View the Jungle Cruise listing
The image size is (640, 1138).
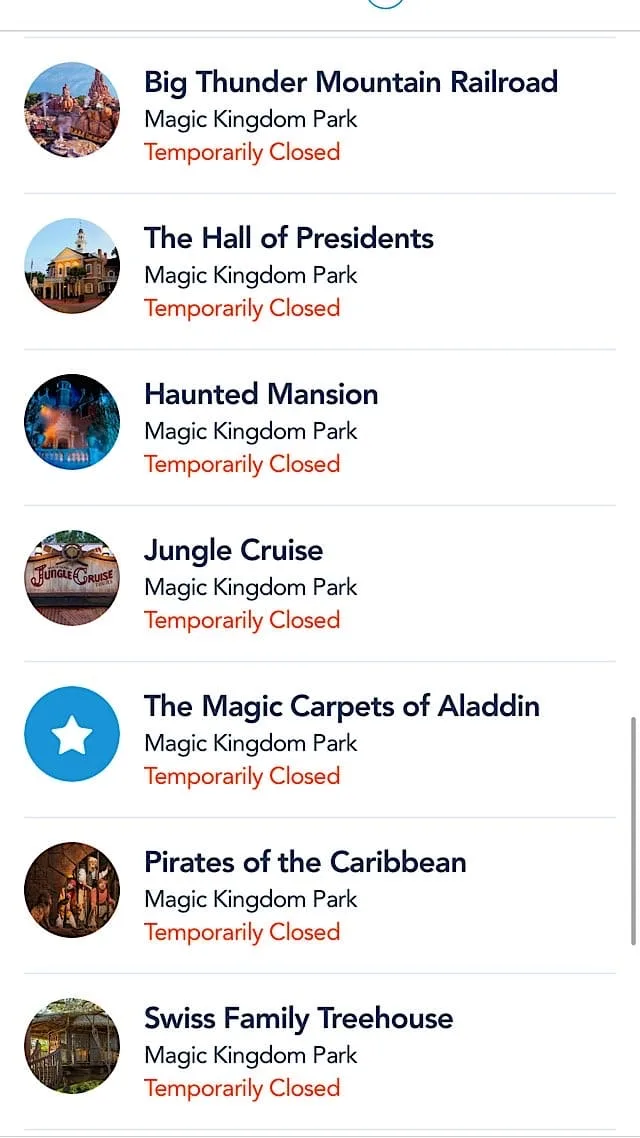tap(319, 584)
